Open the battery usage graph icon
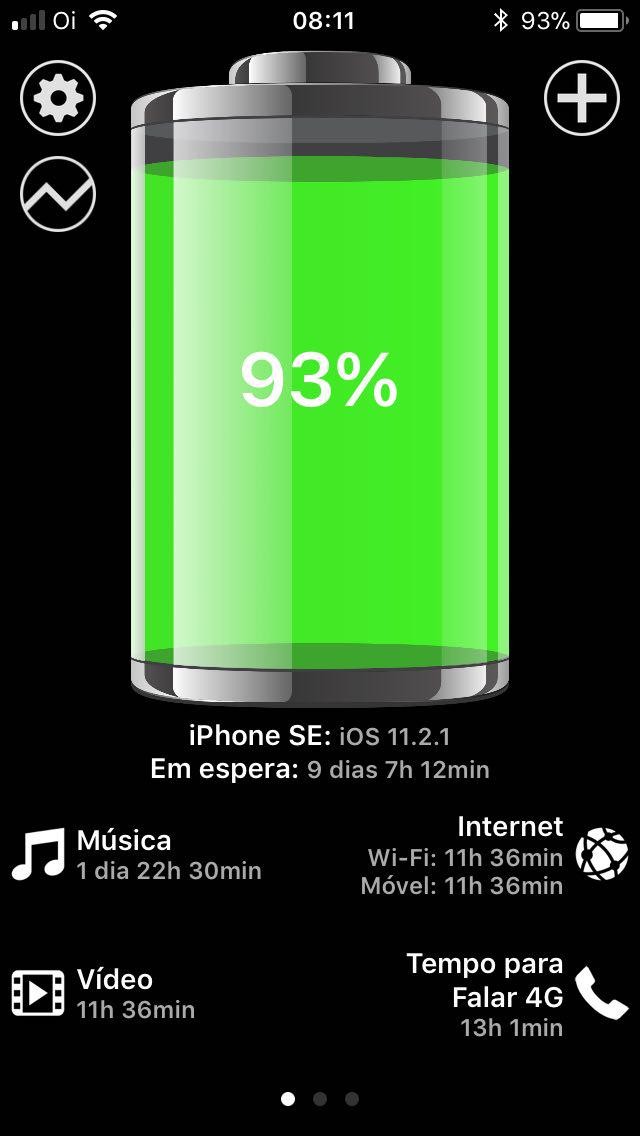The image size is (640, 1136). [x=58, y=194]
